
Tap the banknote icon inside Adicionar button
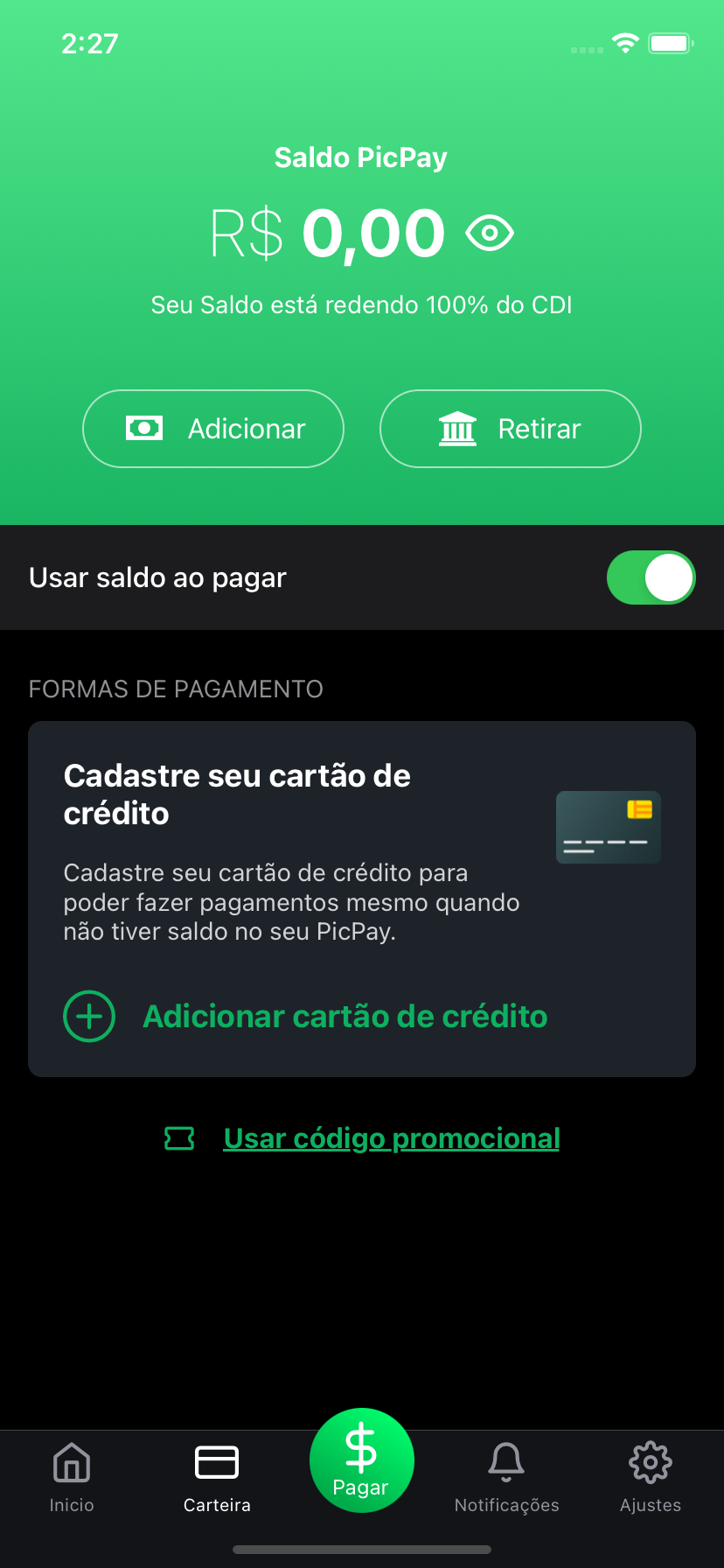(x=143, y=429)
